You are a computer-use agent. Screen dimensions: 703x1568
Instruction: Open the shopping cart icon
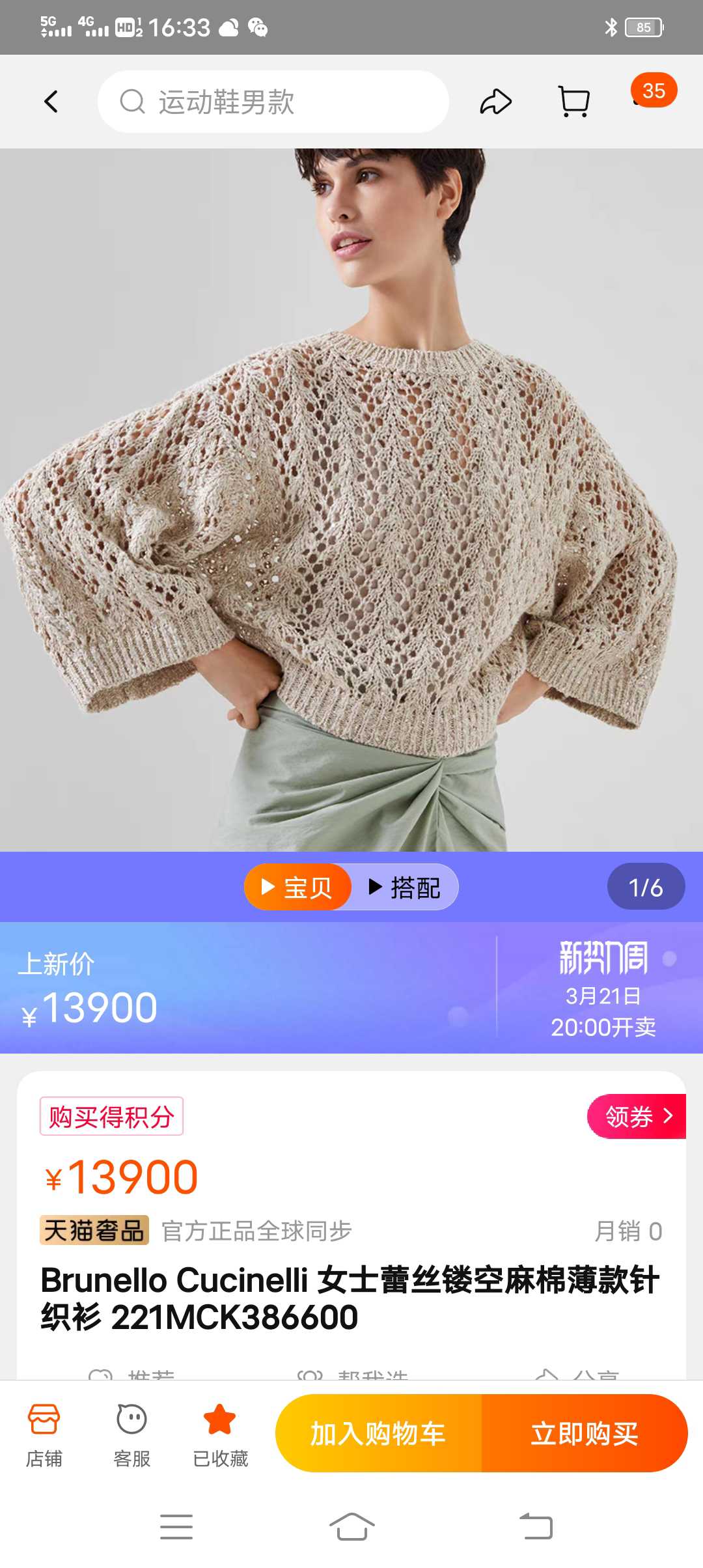[574, 102]
